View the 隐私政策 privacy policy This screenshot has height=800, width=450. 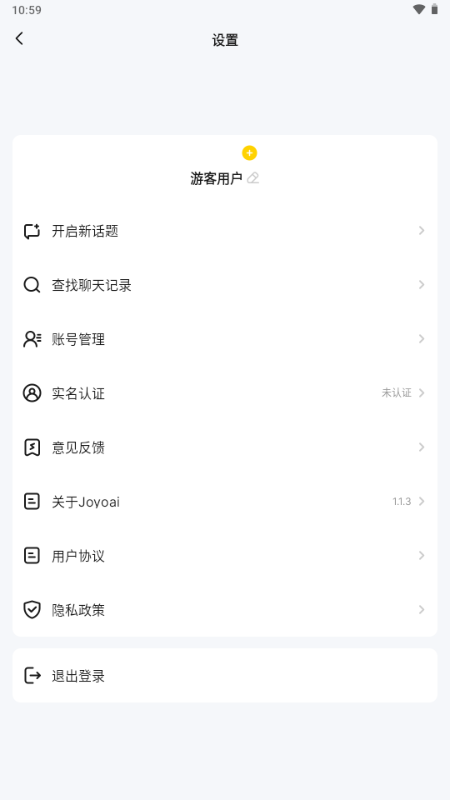pos(225,610)
